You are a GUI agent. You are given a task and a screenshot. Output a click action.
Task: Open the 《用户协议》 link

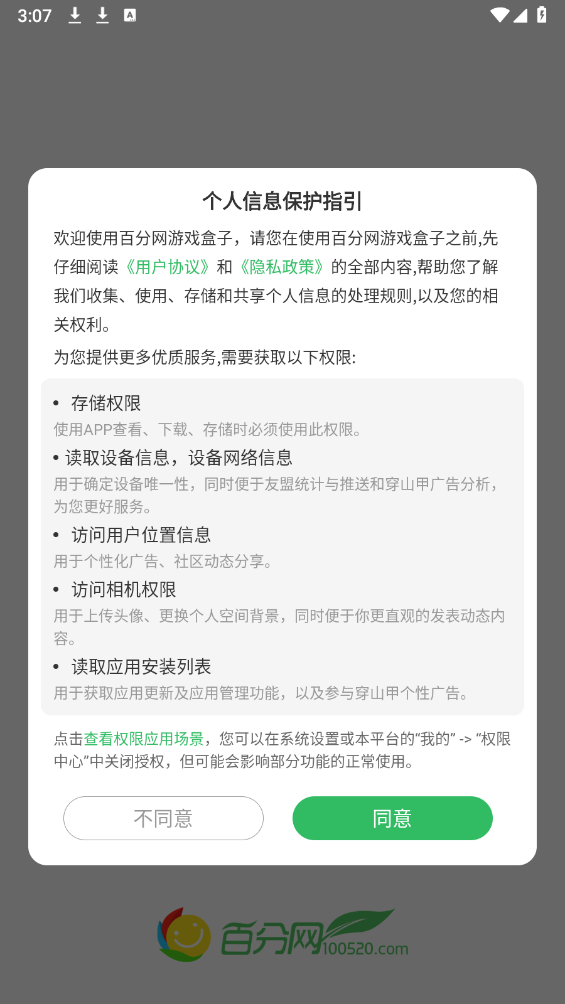tap(167, 267)
